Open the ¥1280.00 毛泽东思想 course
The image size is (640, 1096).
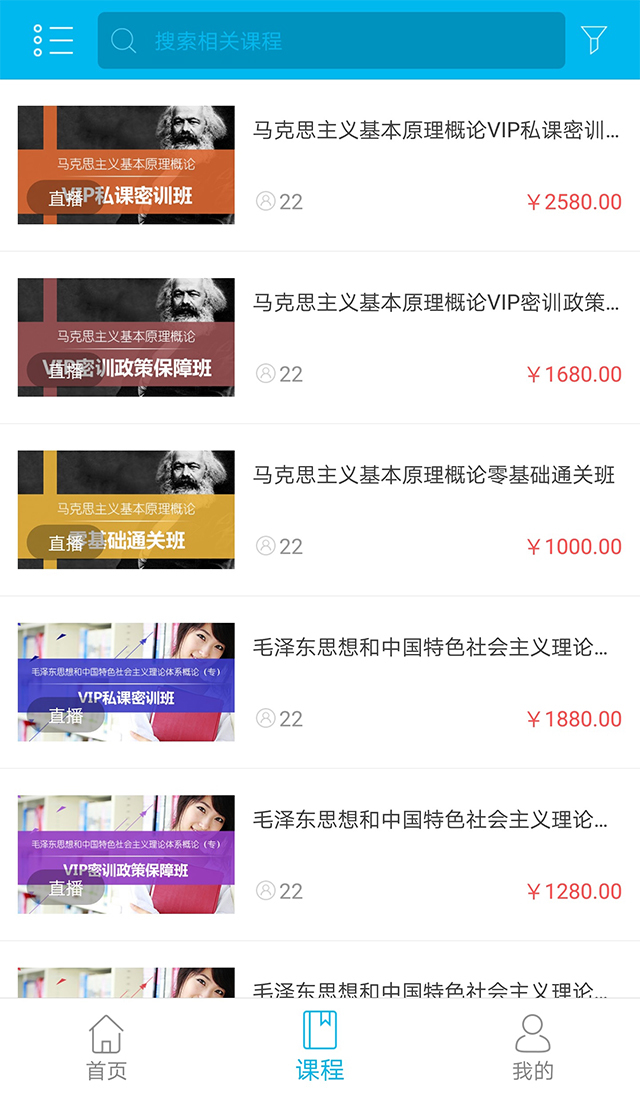[320, 855]
